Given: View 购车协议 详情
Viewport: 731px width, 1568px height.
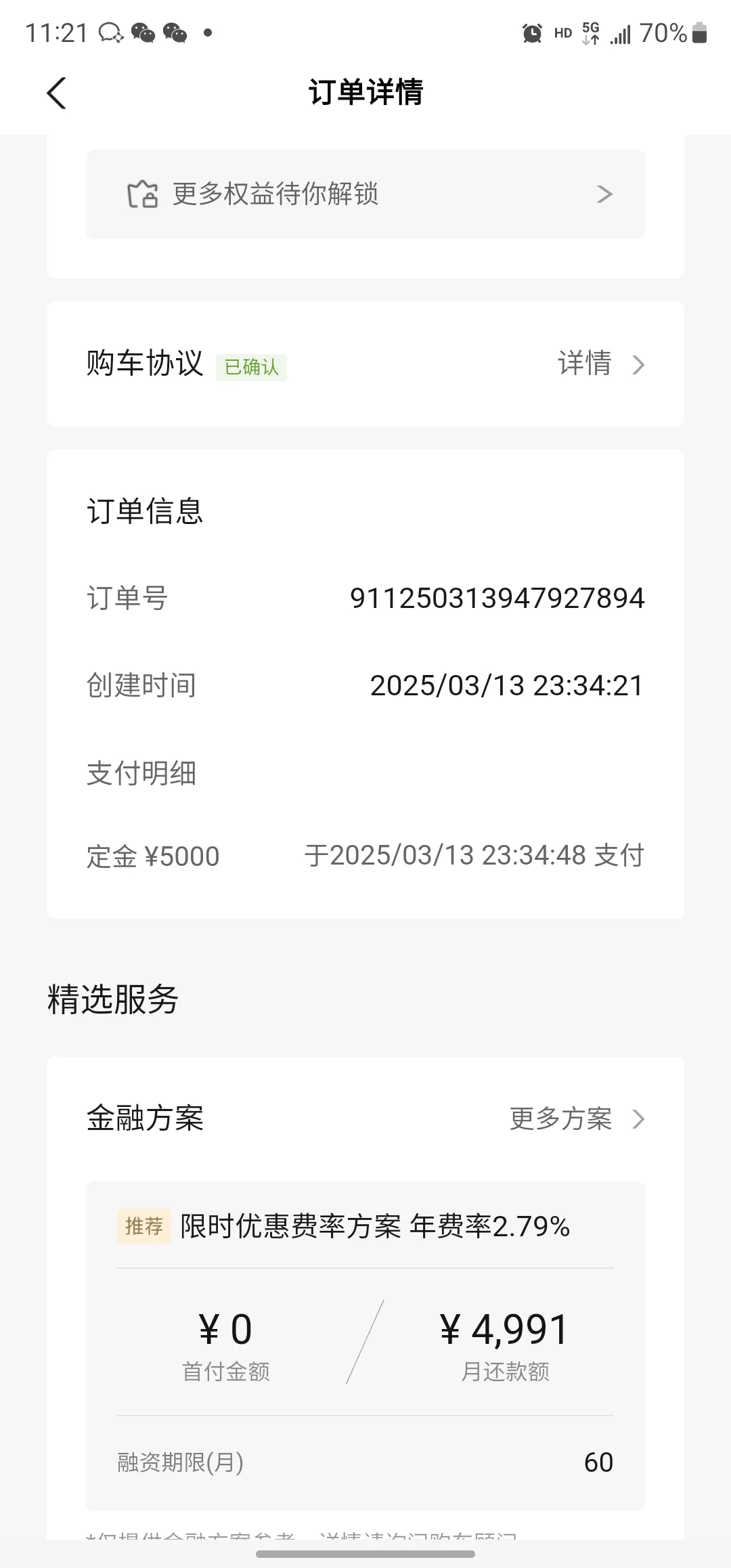Looking at the screenshot, I should [601, 364].
